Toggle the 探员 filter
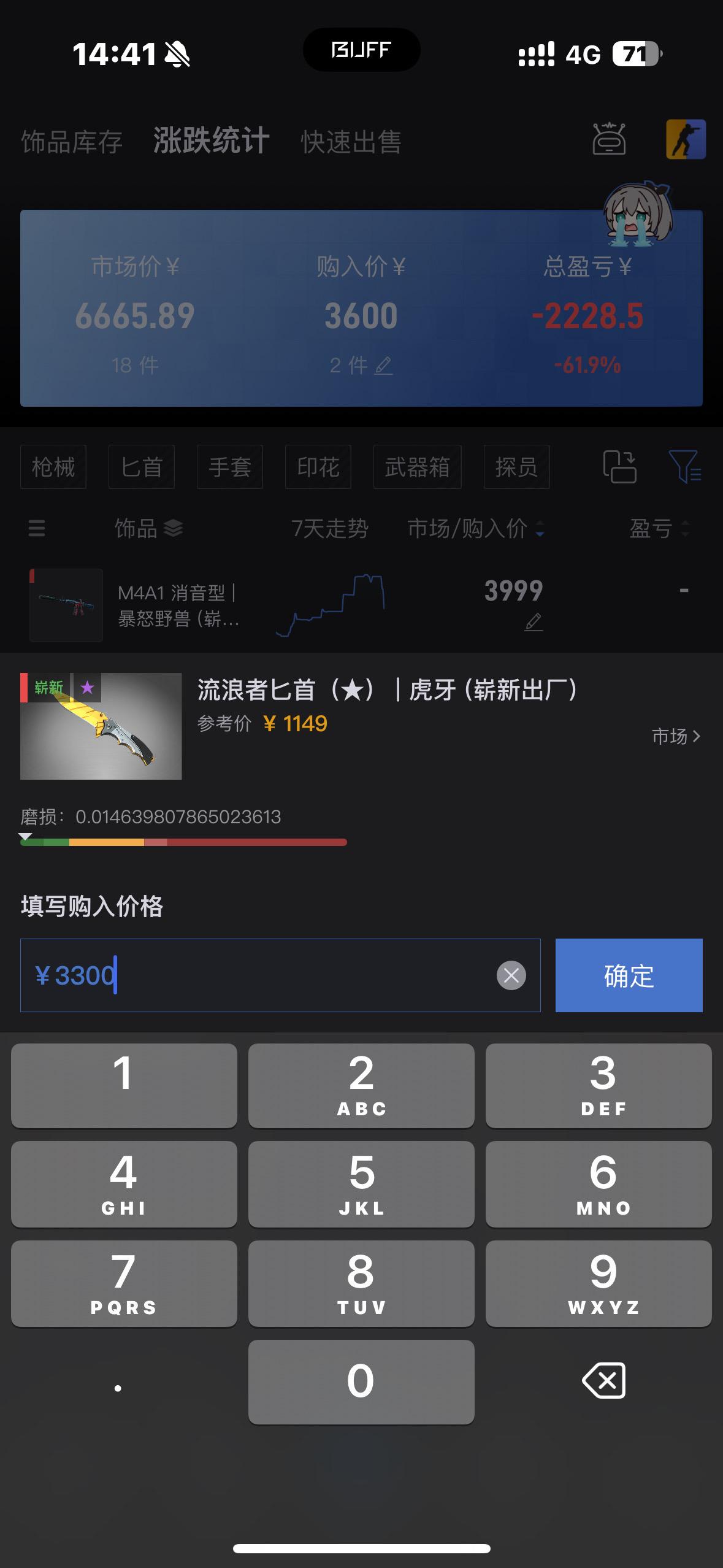 [516, 467]
